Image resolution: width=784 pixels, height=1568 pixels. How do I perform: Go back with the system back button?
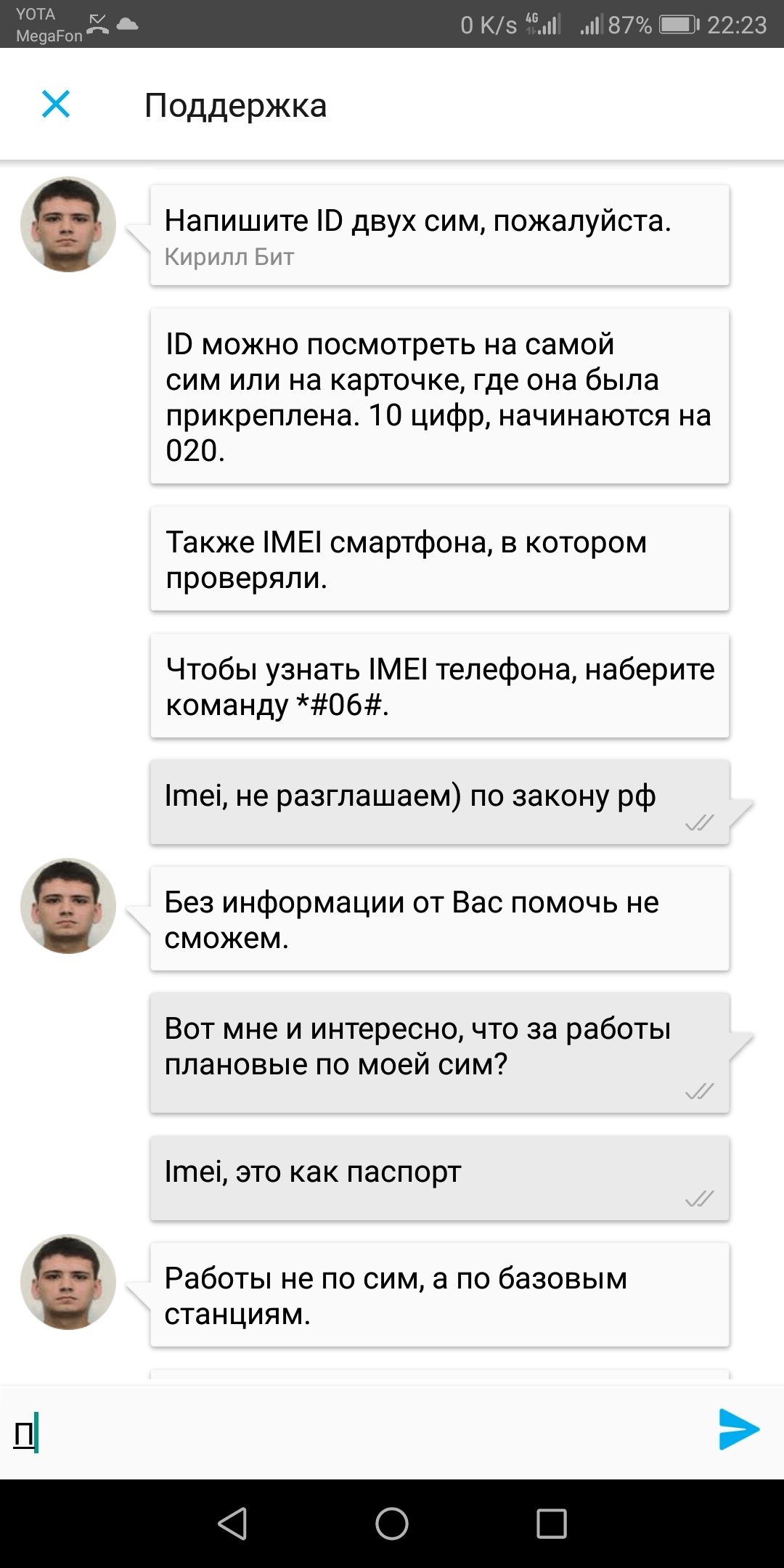click(233, 1523)
